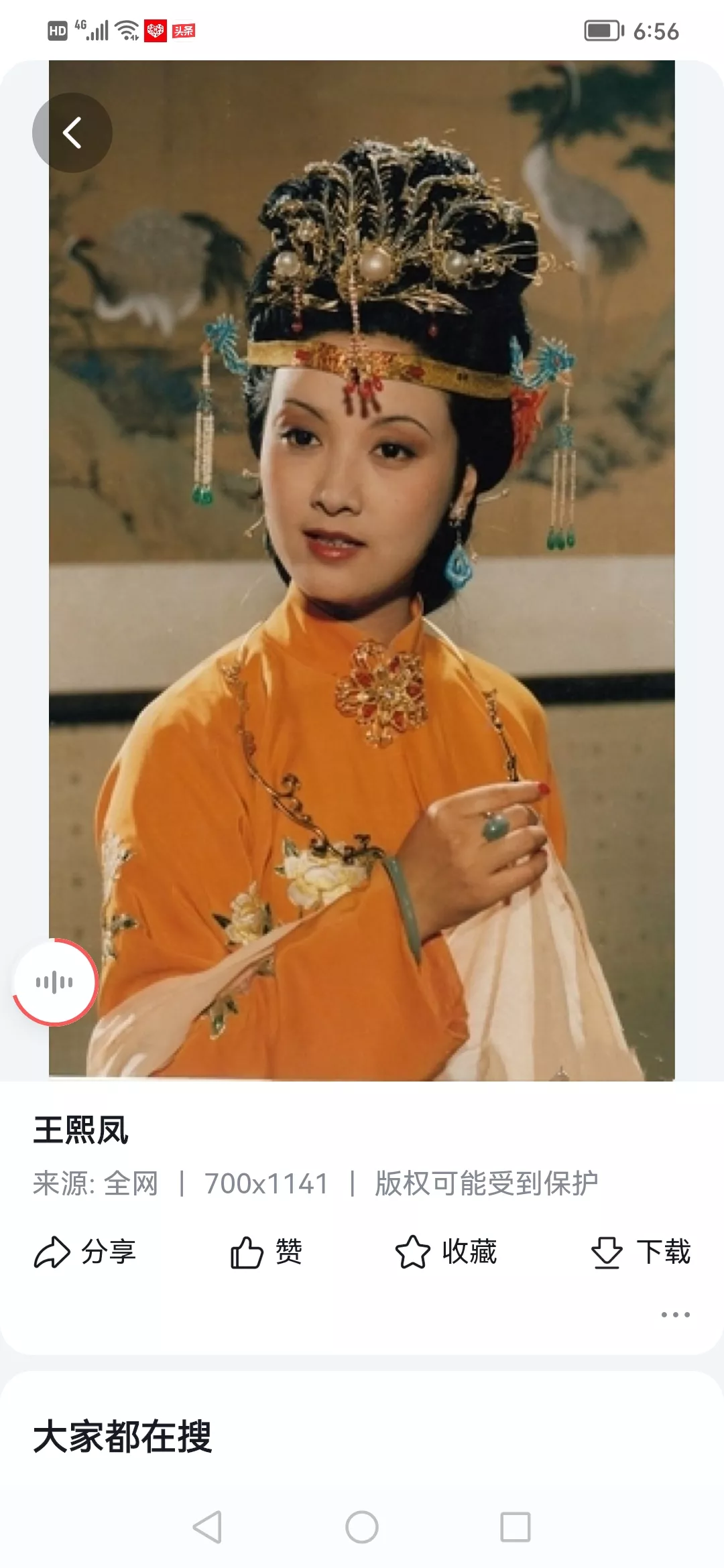Add image to favorites via 收藏
The height and width of the screenshot is (1568, 724).
pyautogui.click(x=446, y=1252)
